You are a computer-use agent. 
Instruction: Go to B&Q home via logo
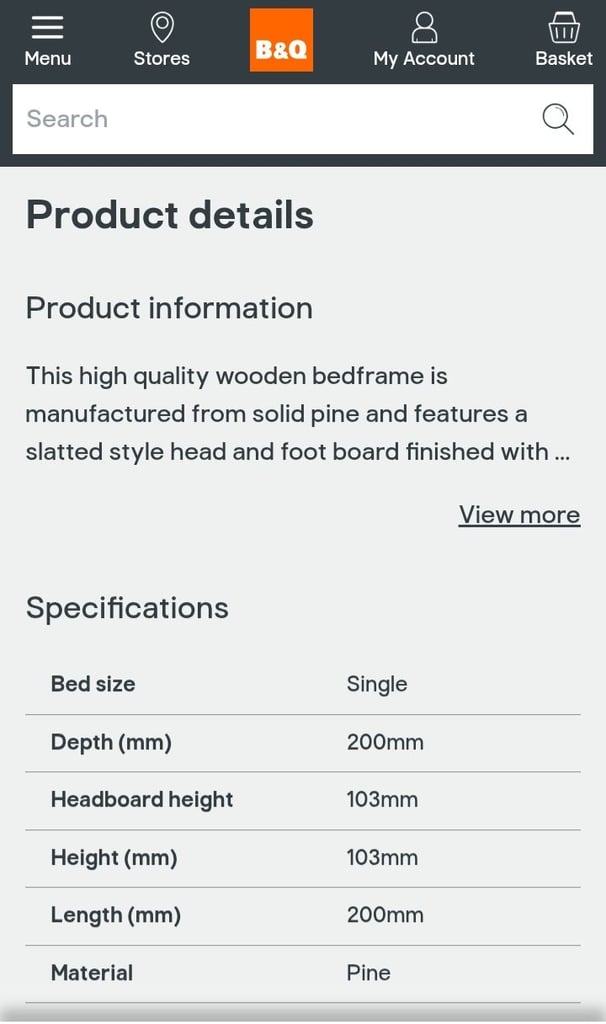(x=281, y=40)
